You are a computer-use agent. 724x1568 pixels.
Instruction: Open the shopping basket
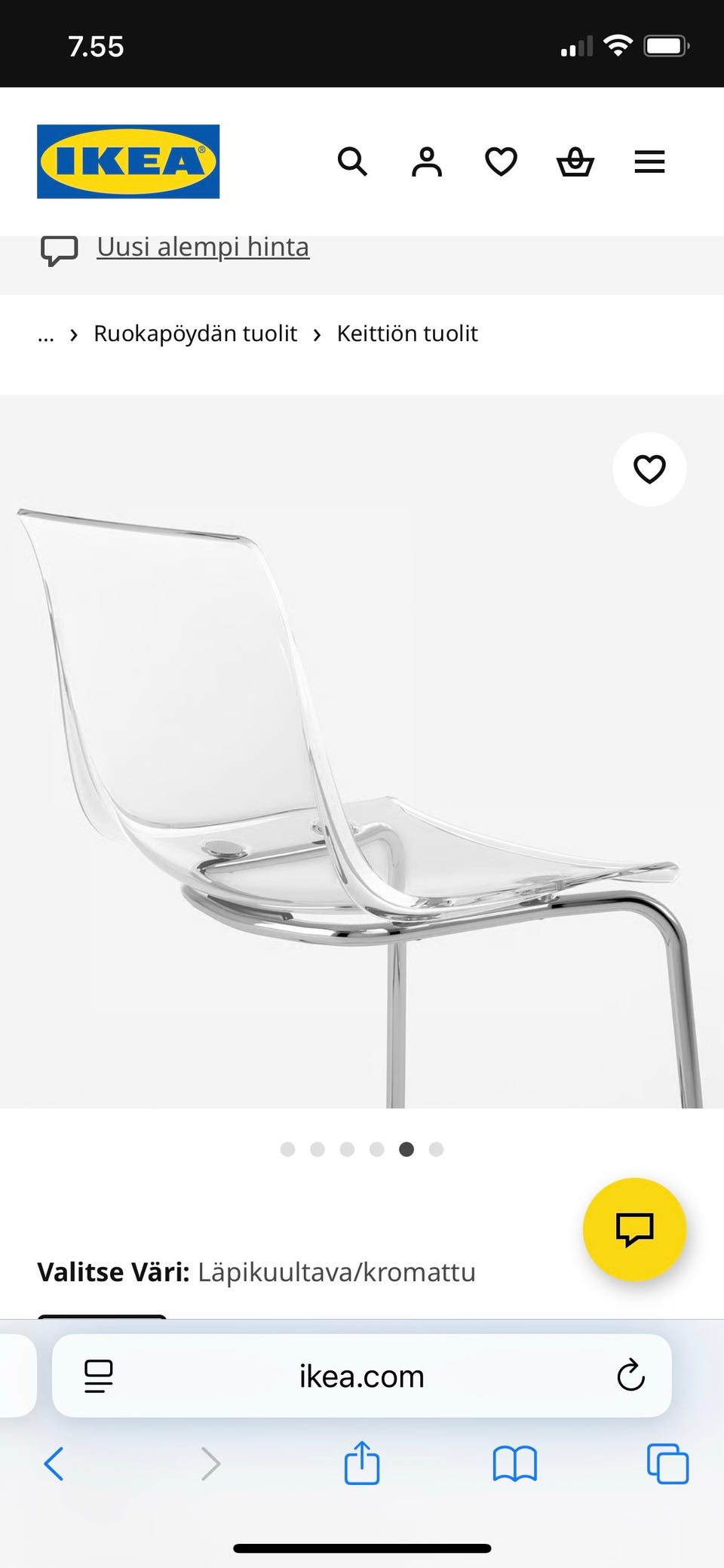pos(575,161)
